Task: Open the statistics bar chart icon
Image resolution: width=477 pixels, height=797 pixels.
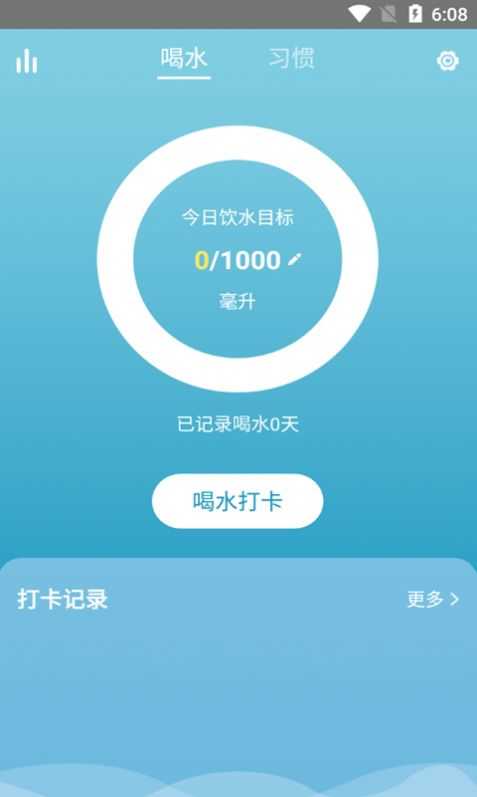Action: tap(26, 62)
